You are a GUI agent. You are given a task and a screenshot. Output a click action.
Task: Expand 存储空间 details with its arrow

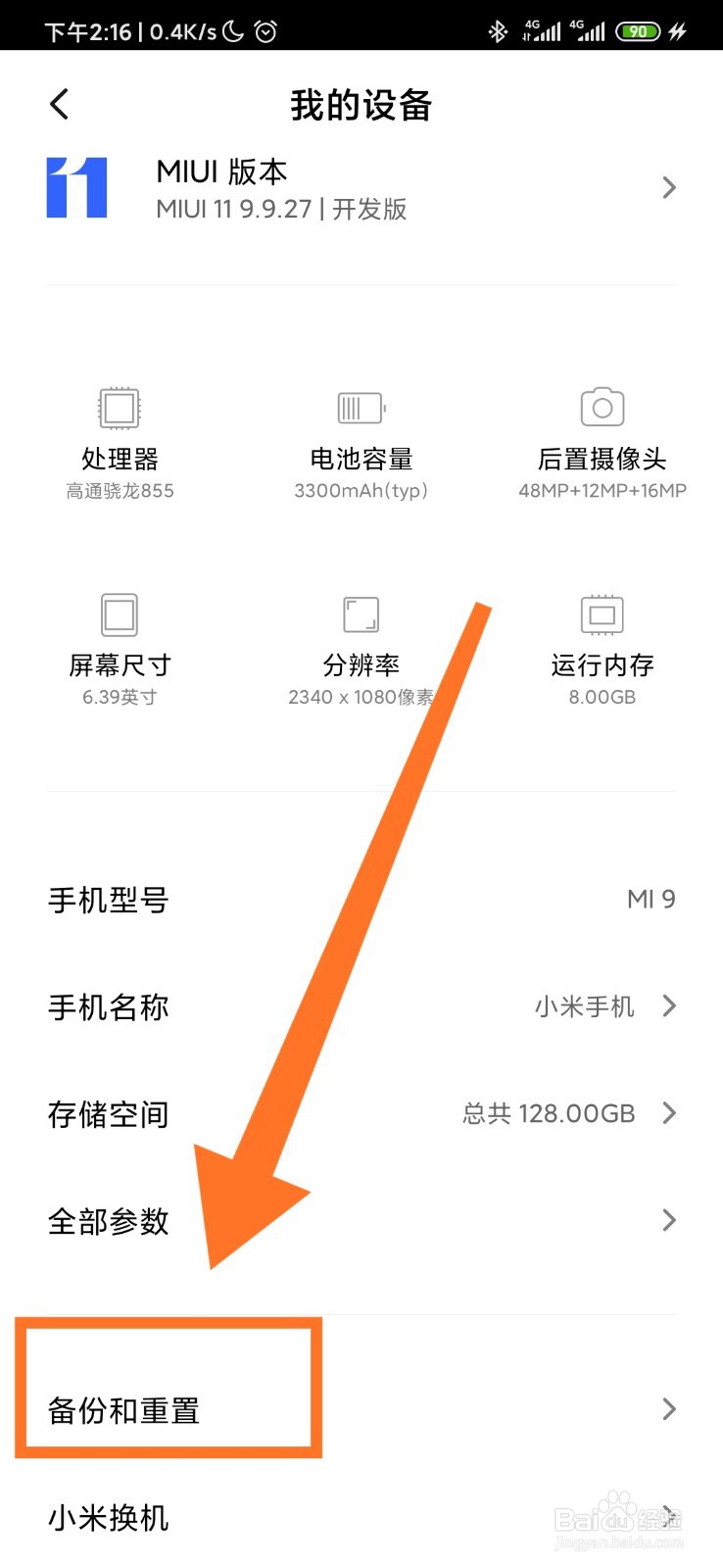pyautogui.click(x=669, y=1113)
